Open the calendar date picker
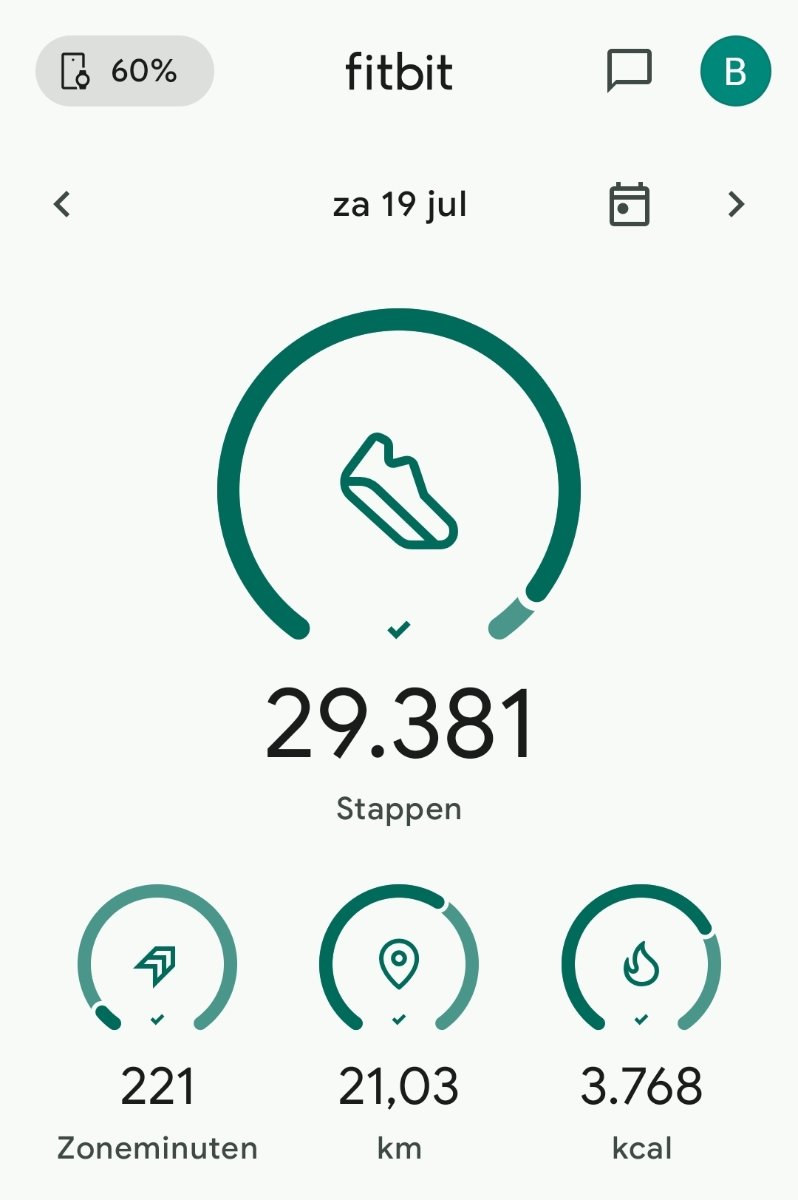798x1200 pixels. (x=629, y=205)
